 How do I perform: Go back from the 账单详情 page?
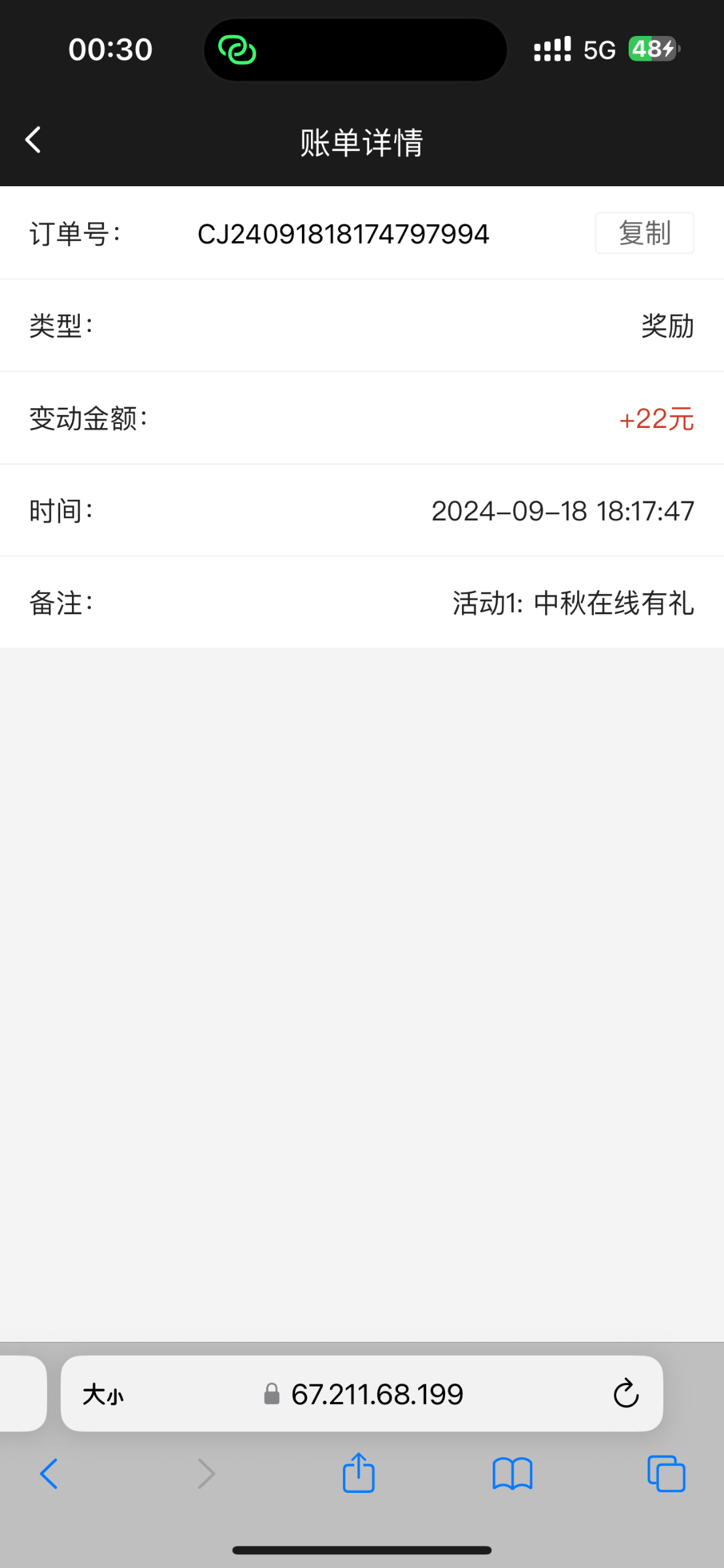(x=33, y=140)
